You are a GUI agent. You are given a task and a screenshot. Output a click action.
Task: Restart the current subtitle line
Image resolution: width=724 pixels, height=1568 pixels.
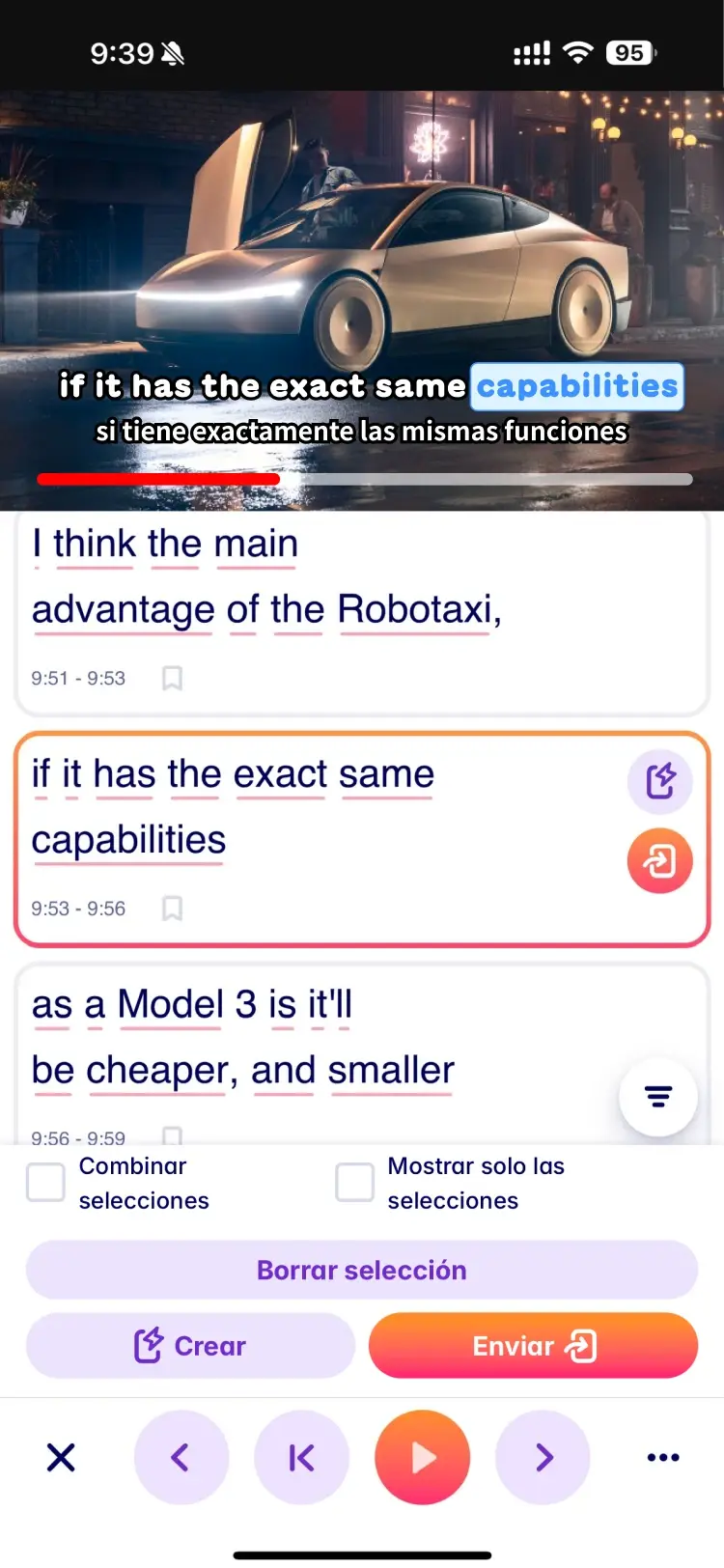tap(301, 1457)
